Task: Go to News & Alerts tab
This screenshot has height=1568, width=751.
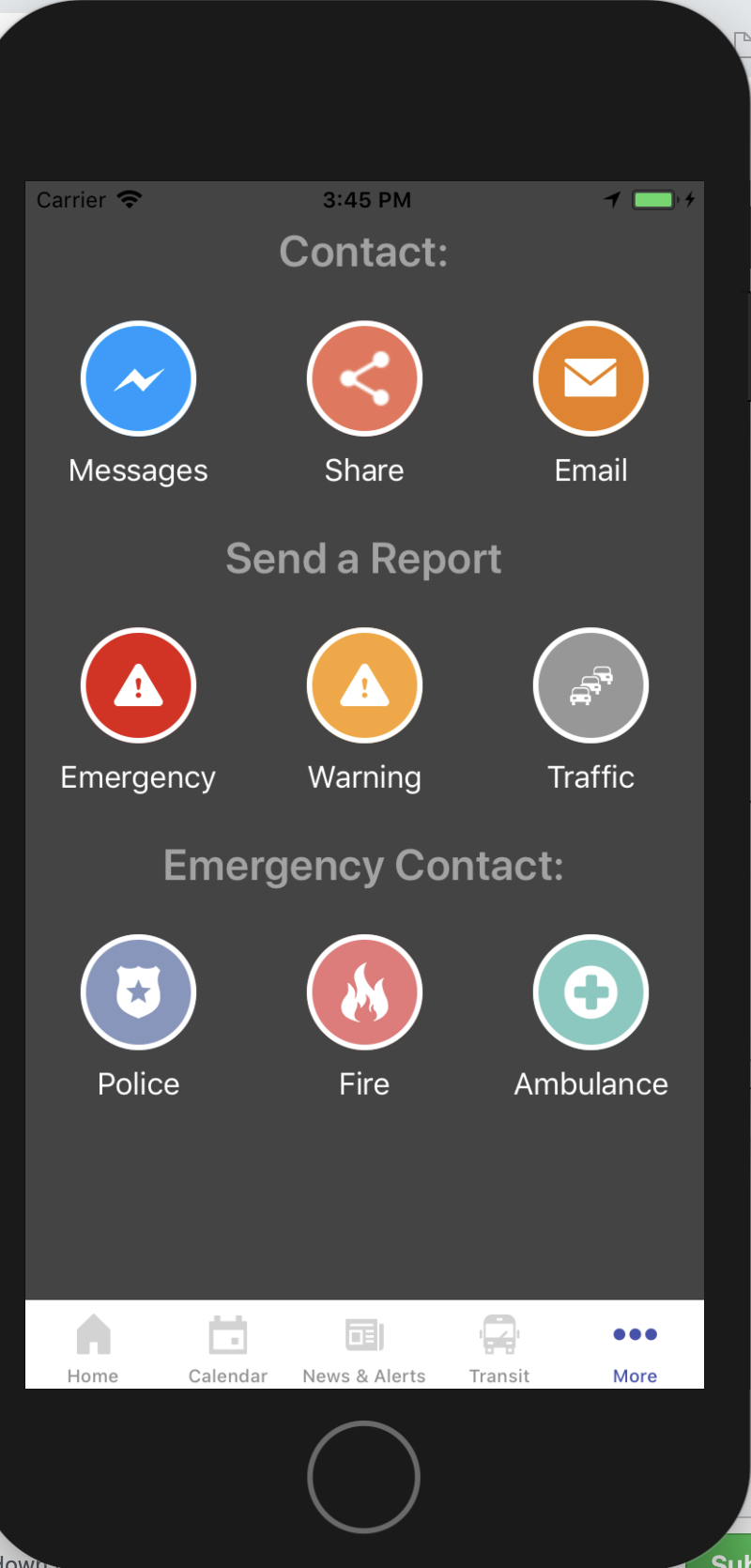Action: pos(364,1348)
